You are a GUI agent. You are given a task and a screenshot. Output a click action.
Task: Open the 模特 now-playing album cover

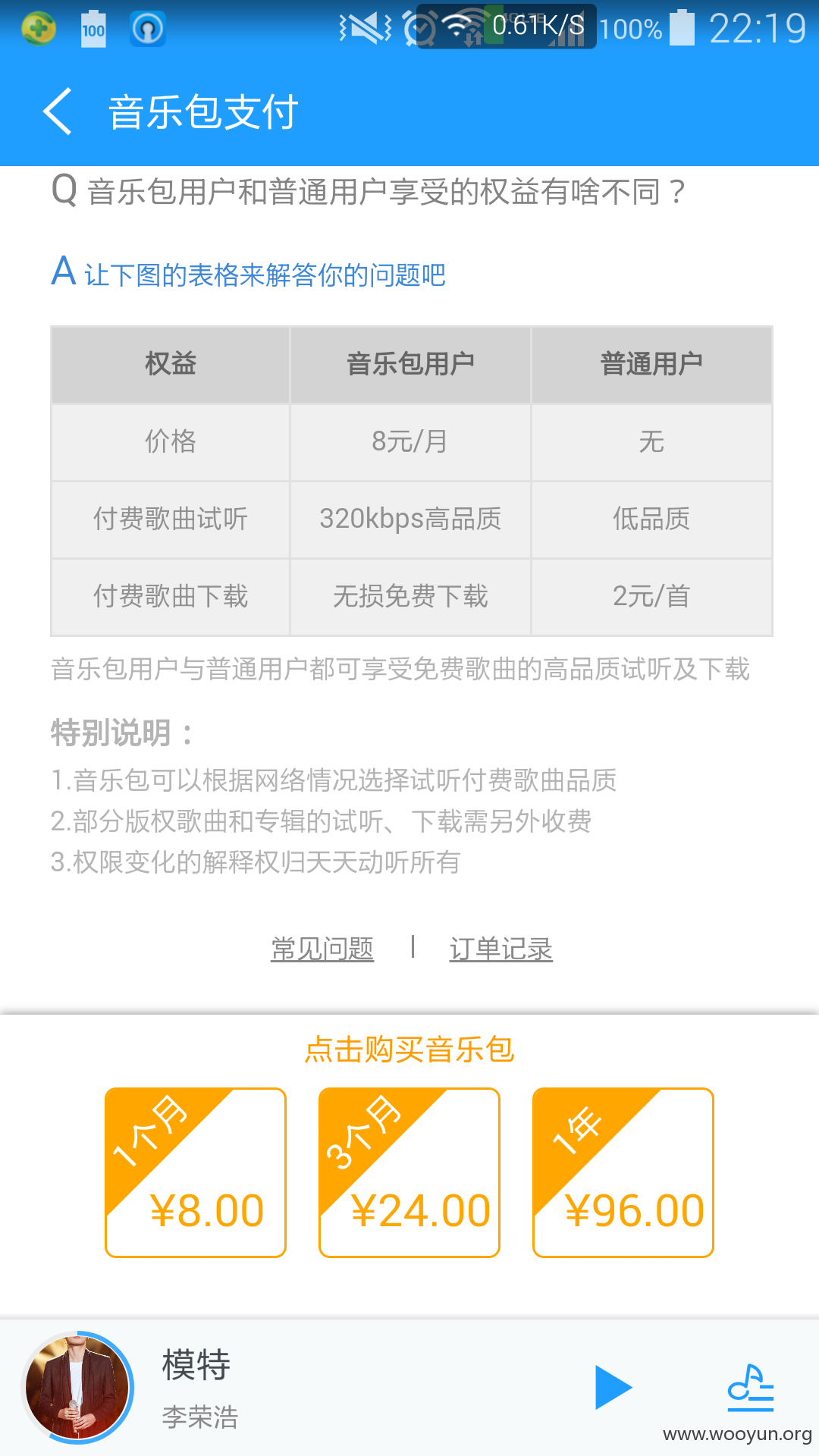[x=77, y=1387]
